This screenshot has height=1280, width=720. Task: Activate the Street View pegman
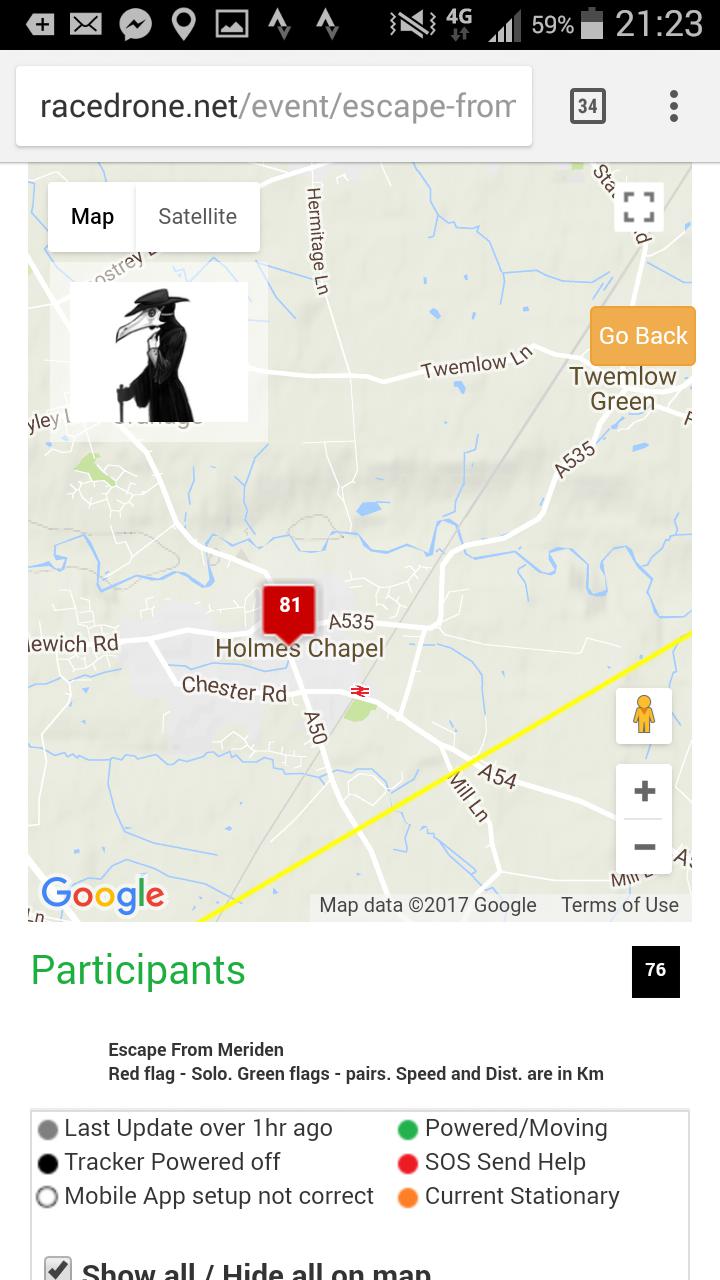coord(643,715)
